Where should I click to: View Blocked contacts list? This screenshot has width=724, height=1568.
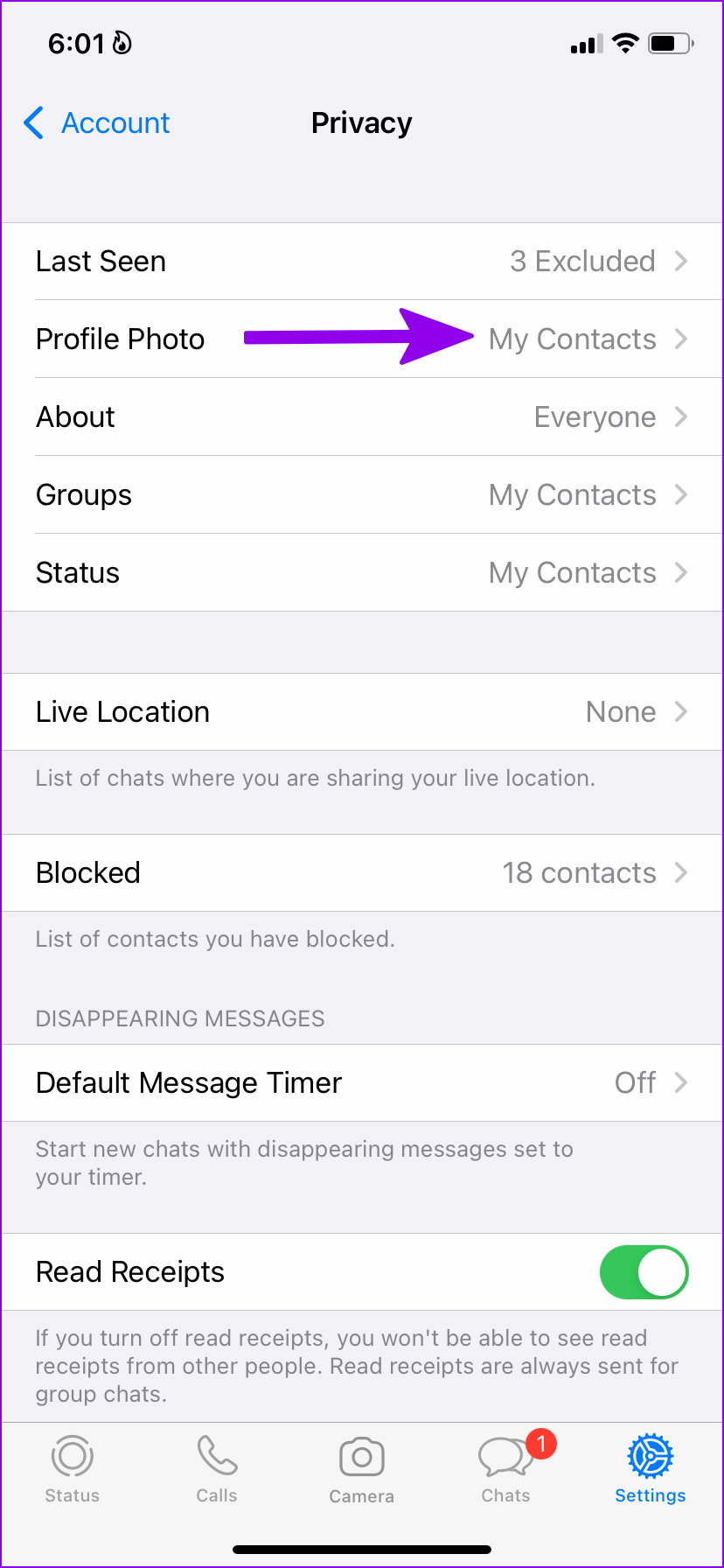click(362, 873)
